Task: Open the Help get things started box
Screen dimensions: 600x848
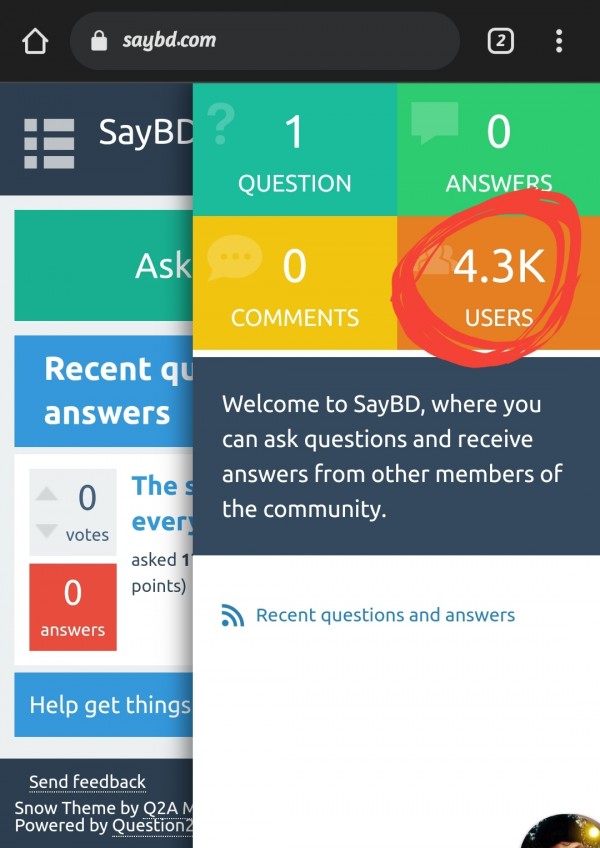Action: [105, 704]
